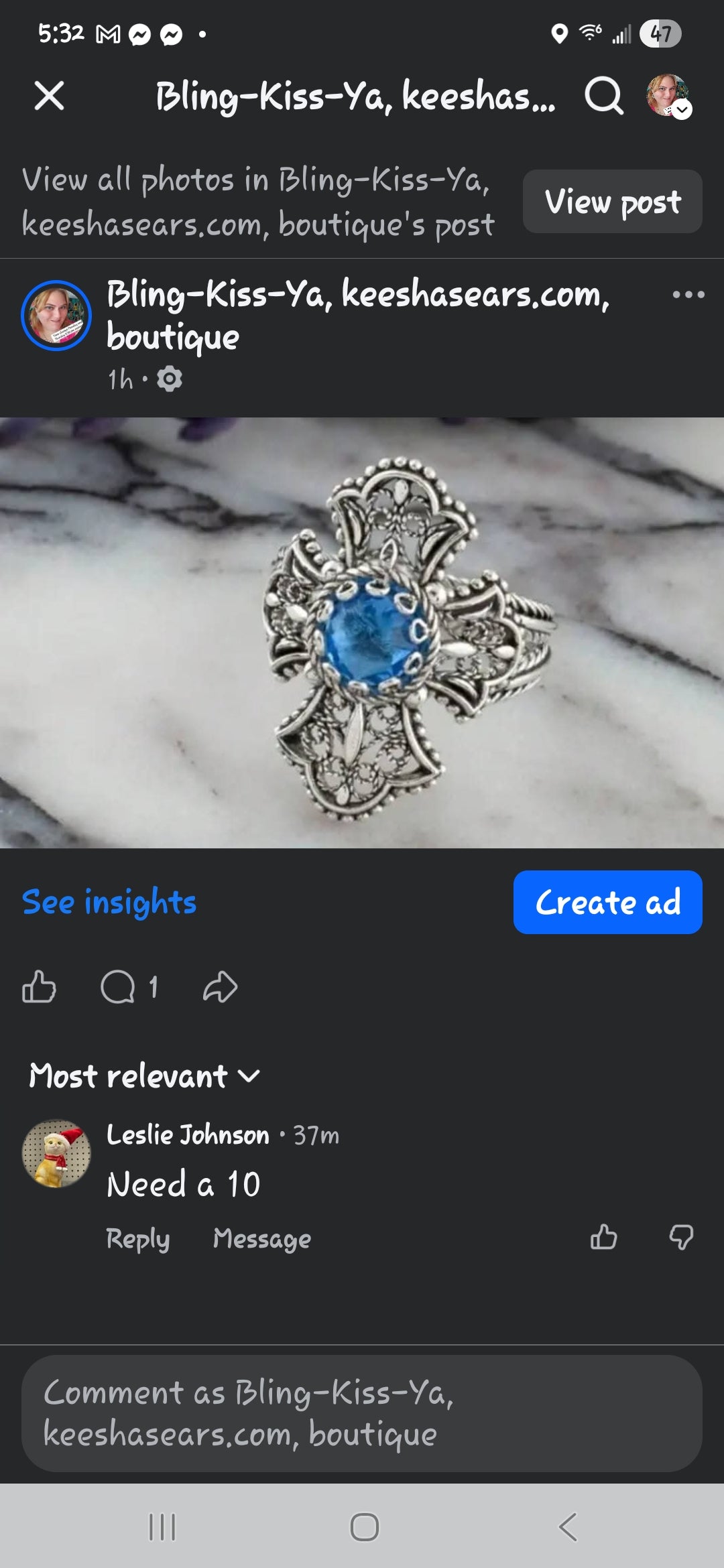Thumbs down Leslie Johnson's comment

pyautogui.click(x=681, y=1237)
